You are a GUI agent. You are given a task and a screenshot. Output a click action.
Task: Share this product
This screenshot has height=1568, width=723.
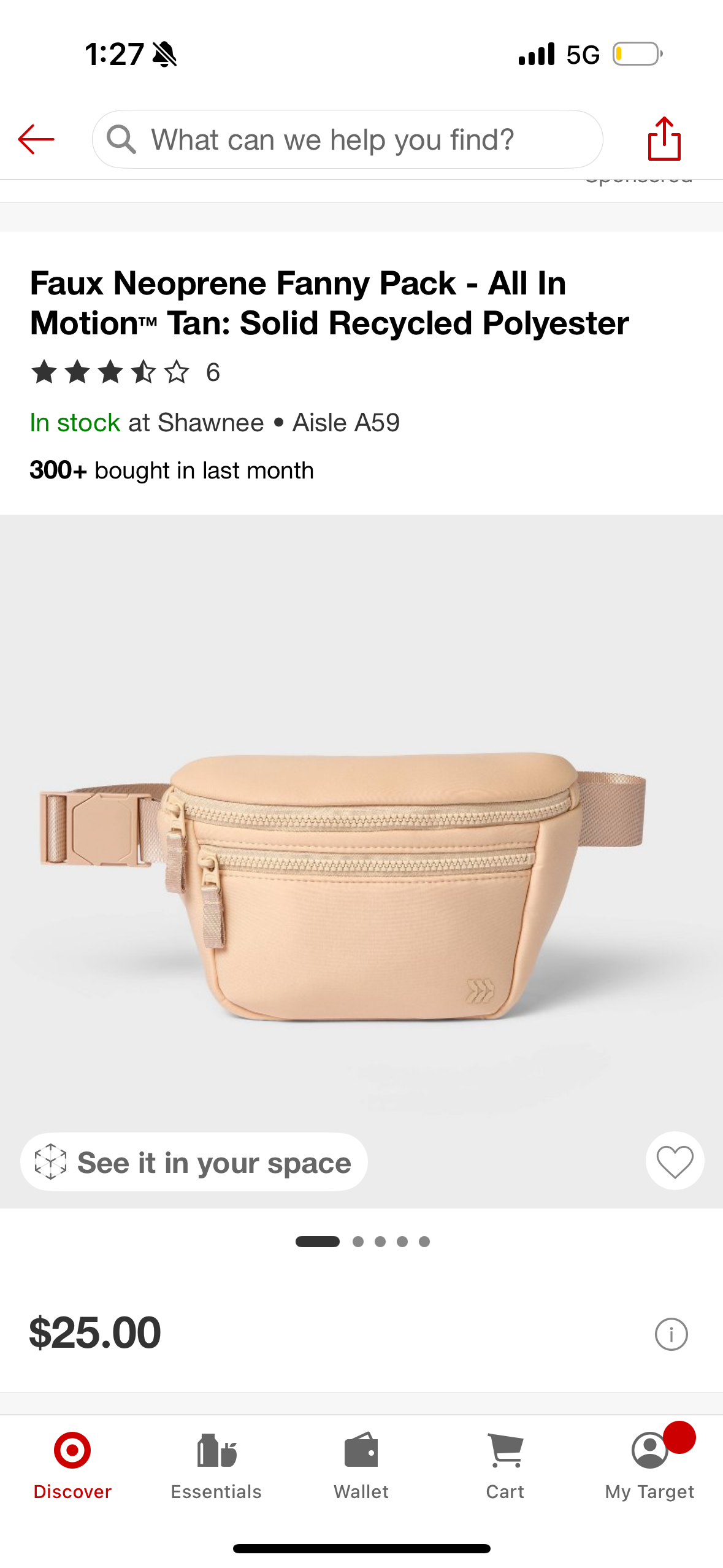click(664, 139)
